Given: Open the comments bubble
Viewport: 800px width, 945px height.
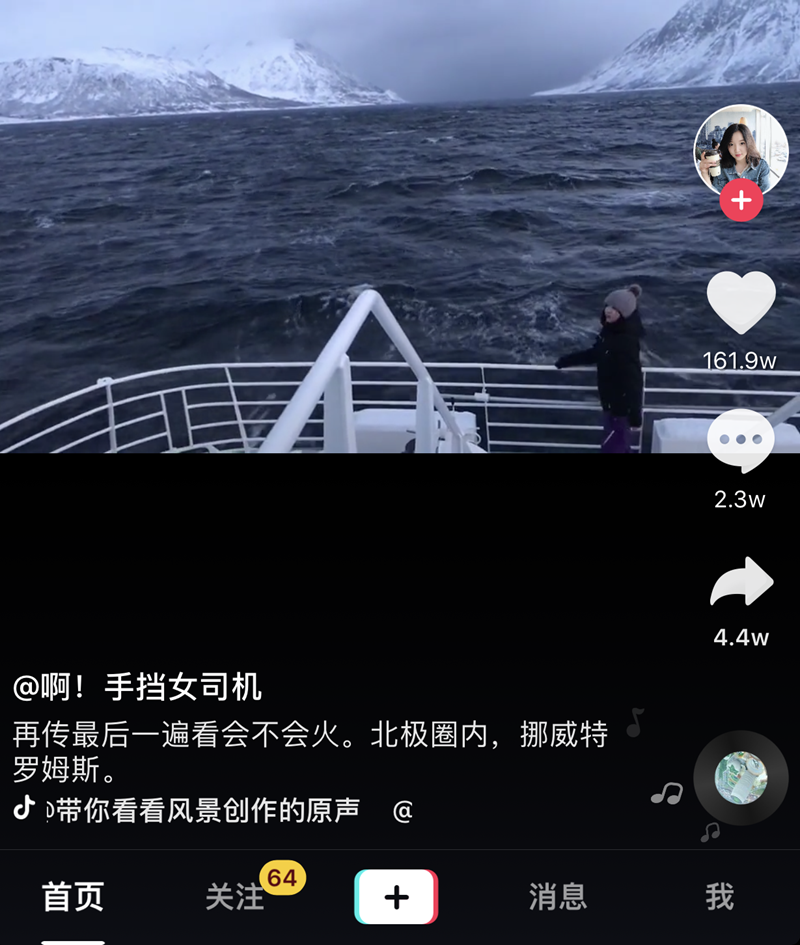Looking at the screenshot, I should click(x=741, y=441).
